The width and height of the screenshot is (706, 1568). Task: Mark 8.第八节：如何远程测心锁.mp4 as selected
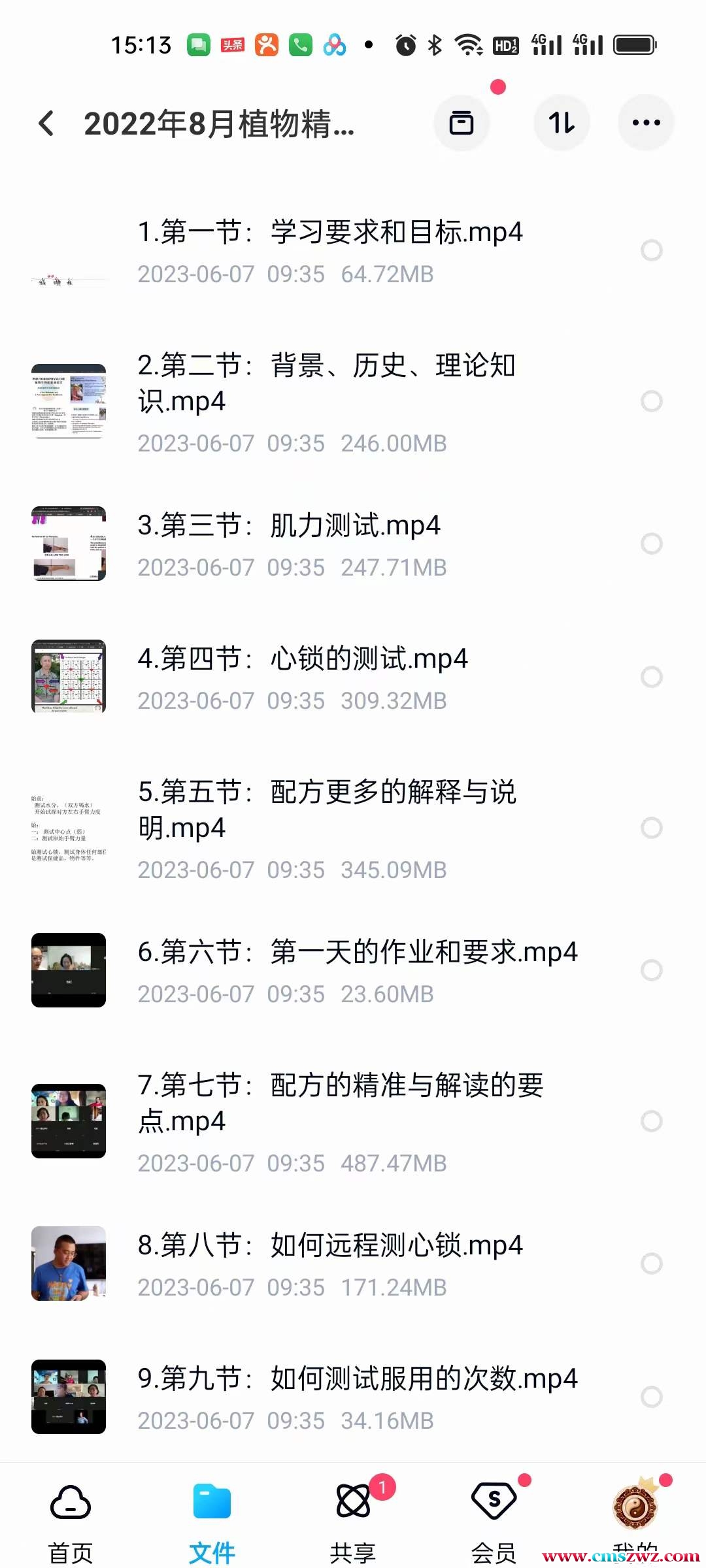click(652, 1264)
